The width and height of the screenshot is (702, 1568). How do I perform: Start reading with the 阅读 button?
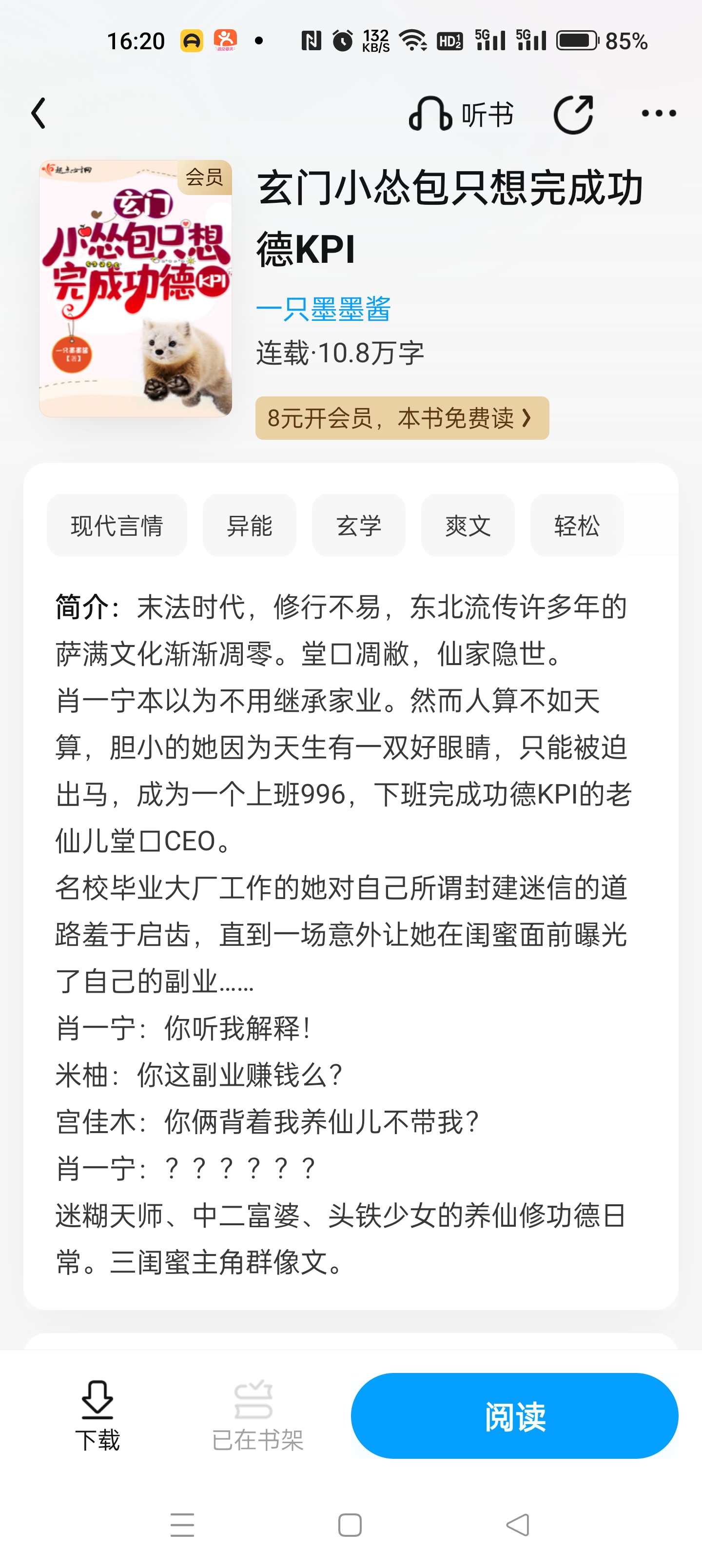point(514,1416)
